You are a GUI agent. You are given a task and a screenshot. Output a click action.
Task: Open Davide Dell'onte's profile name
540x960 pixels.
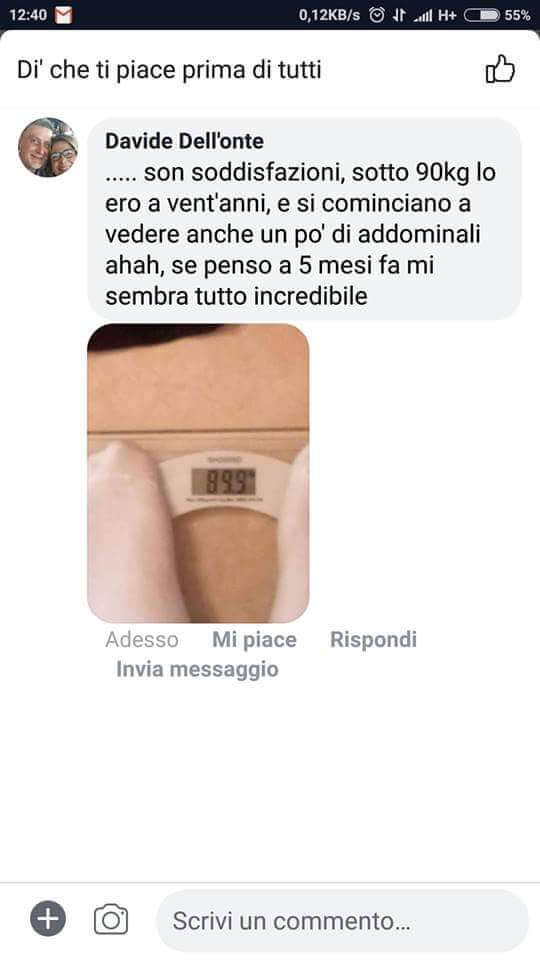coord(184,141)
